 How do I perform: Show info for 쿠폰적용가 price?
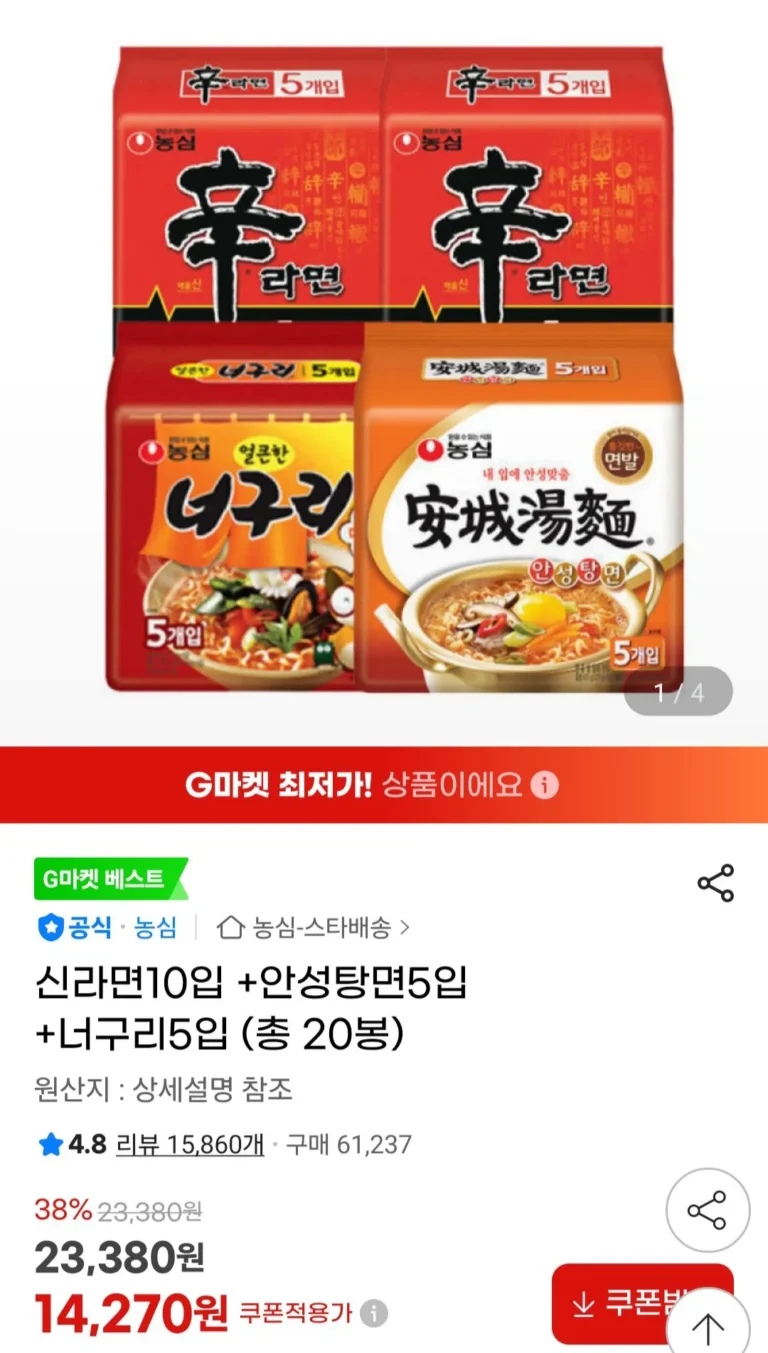(374, 1313)
